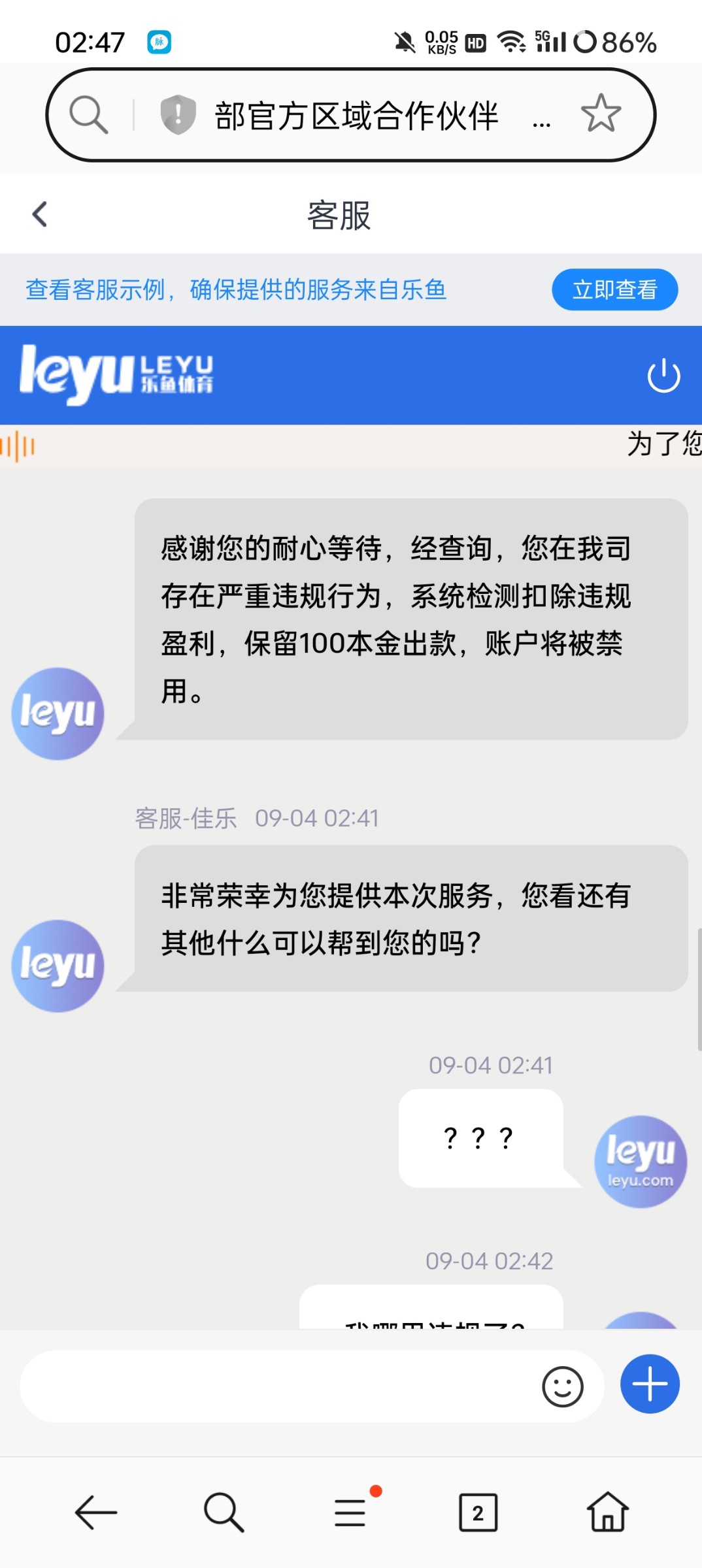Tap the back chevron beside 客服 title
The image size is (702, 1568).
click(39, 214)
